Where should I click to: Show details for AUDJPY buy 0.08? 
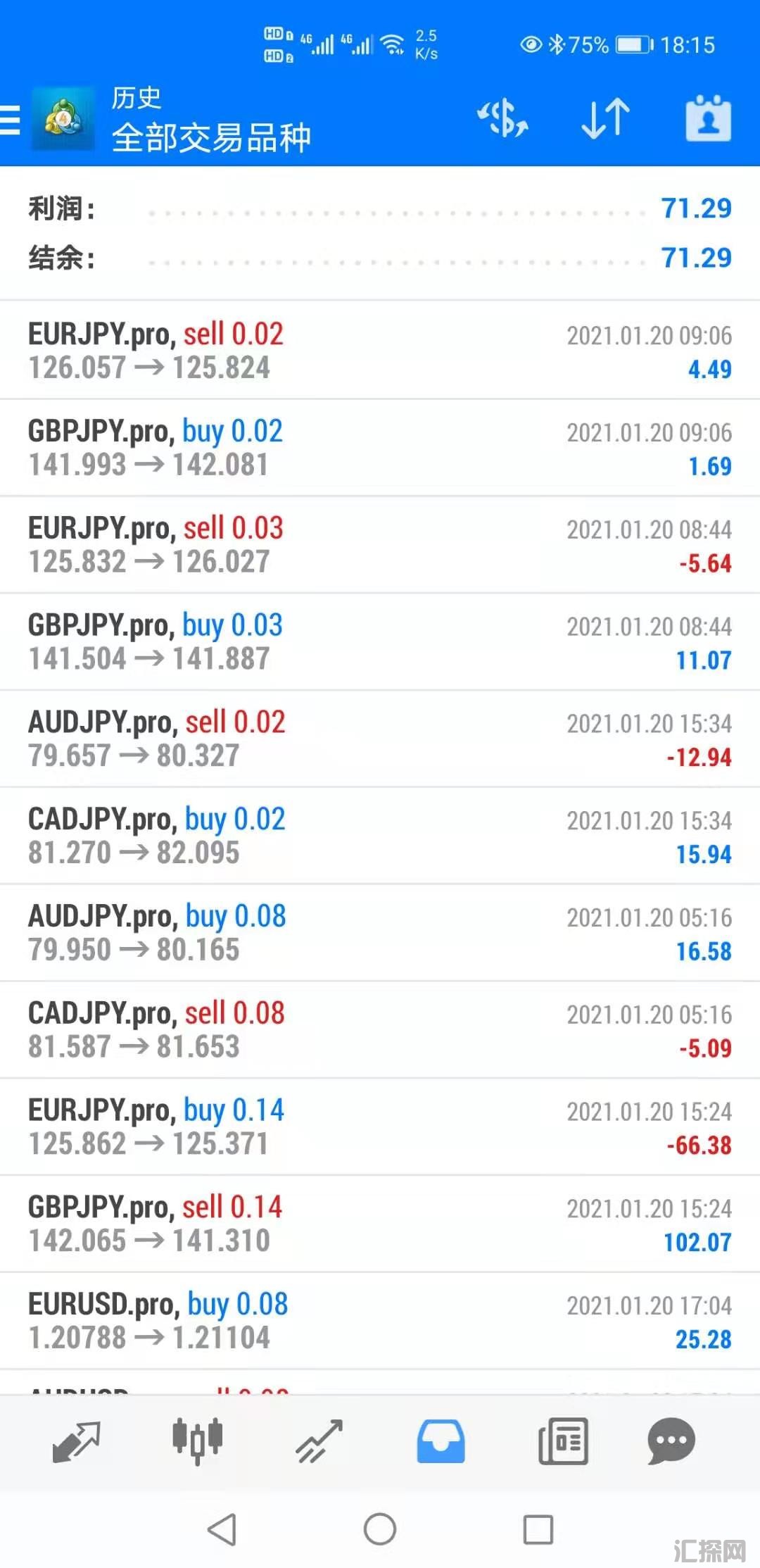(380, 933)
